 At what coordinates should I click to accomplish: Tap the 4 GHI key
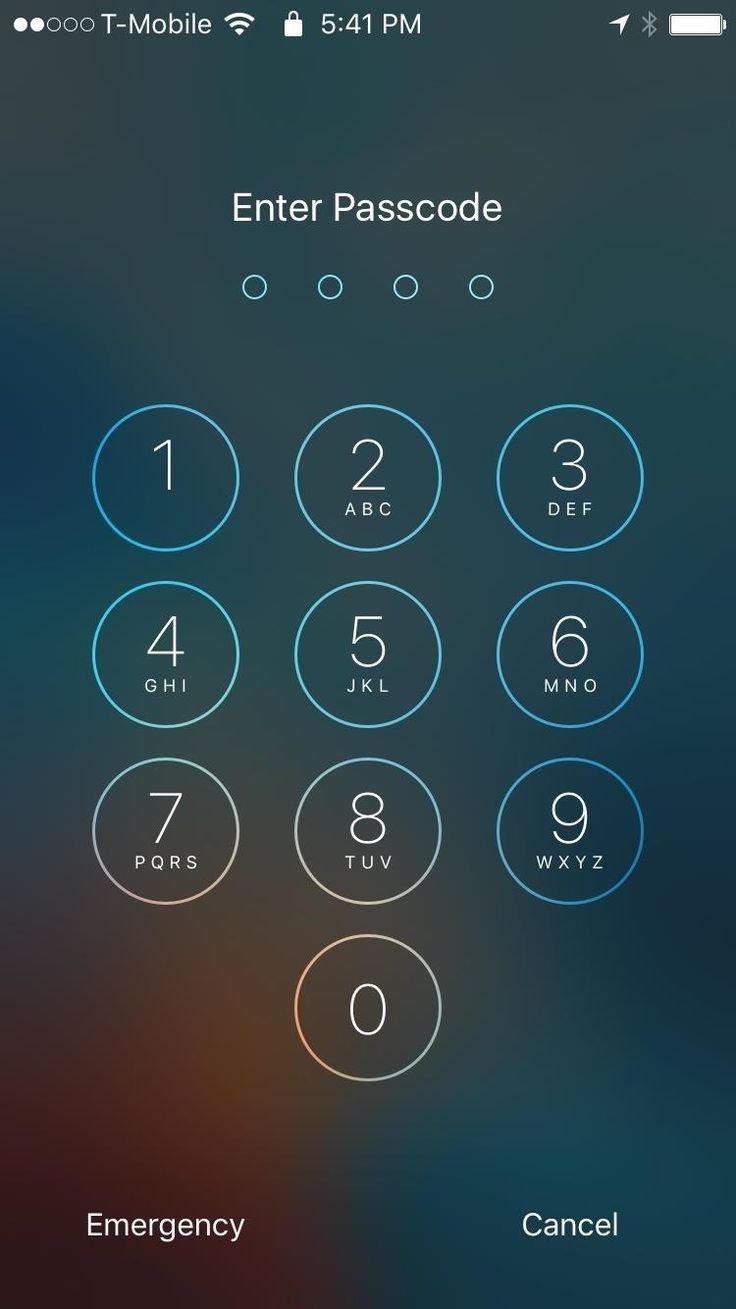pos(166,654)
